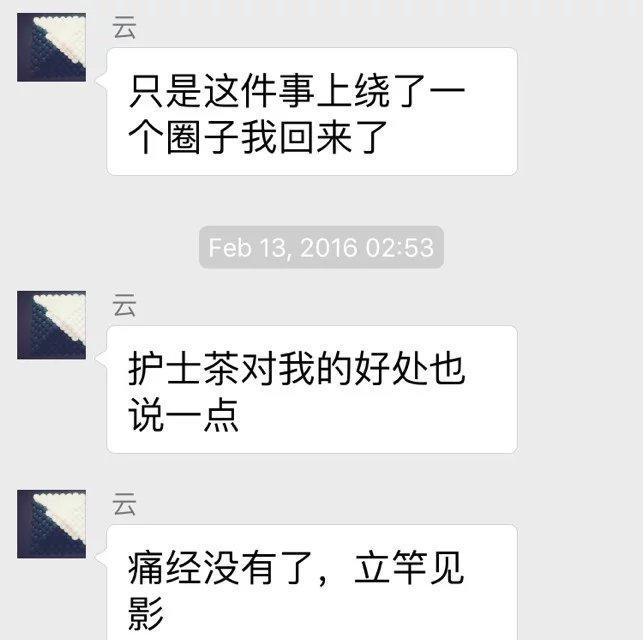Open avatar beside the message 只是这件事上绕了一个圈子

(x=52, y=49)
